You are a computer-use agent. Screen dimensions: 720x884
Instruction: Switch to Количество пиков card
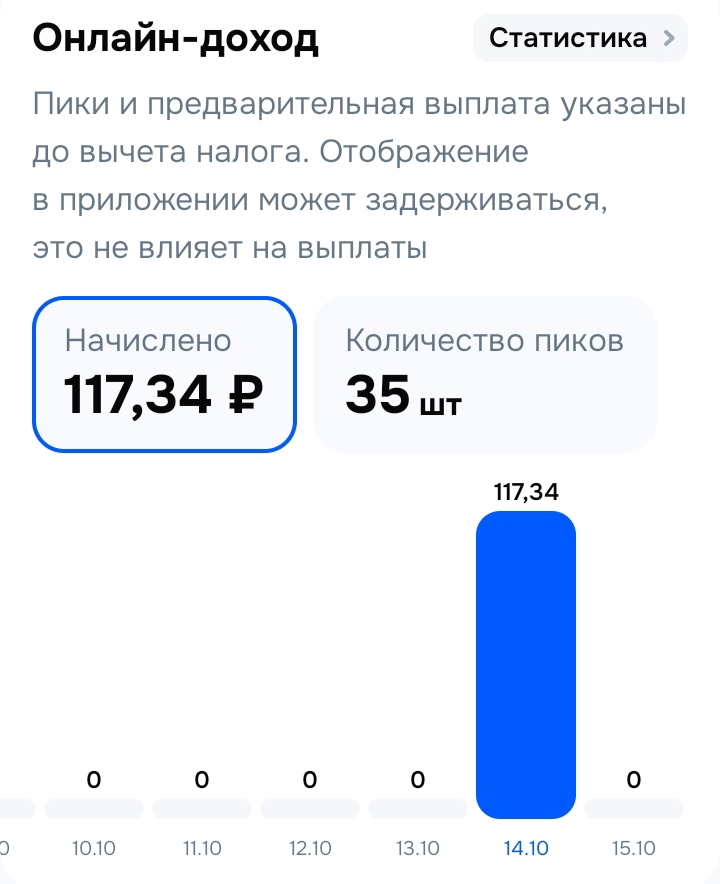point(485,374)
